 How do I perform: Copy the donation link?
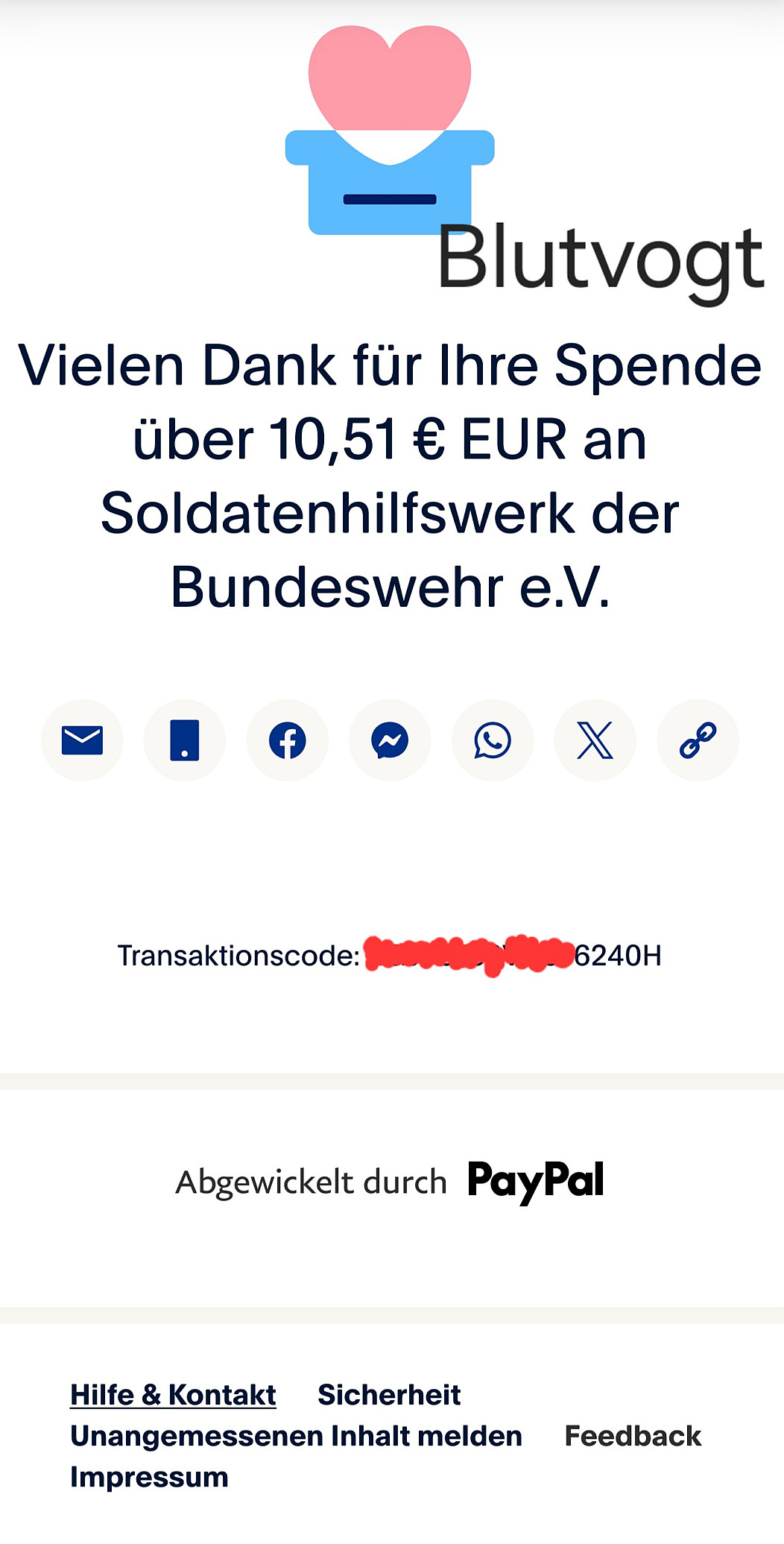click(x=698, y=740)
